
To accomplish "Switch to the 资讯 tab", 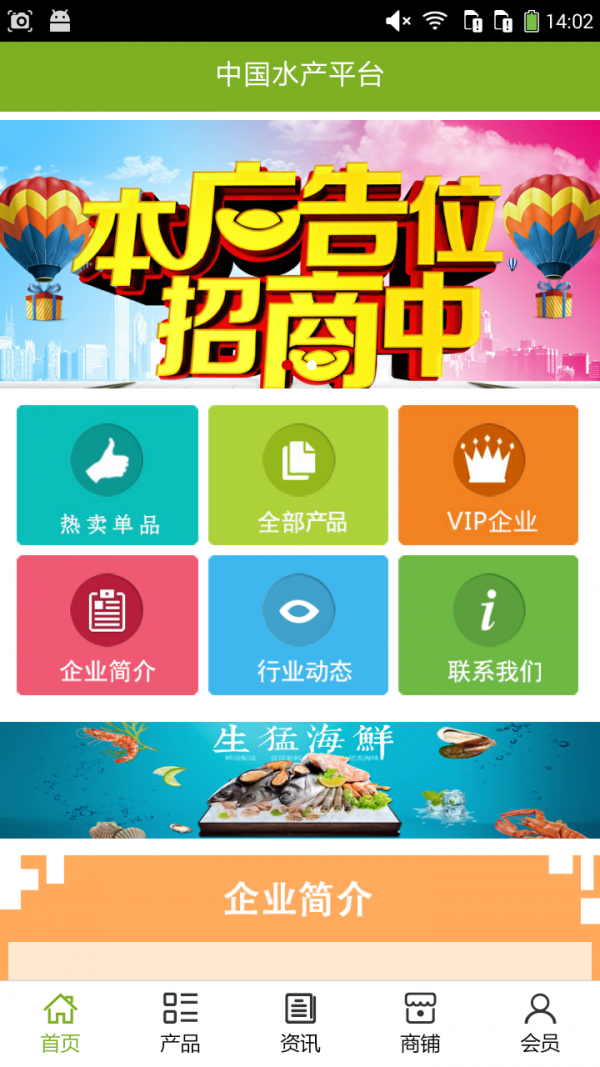I will click(300, 1023).
